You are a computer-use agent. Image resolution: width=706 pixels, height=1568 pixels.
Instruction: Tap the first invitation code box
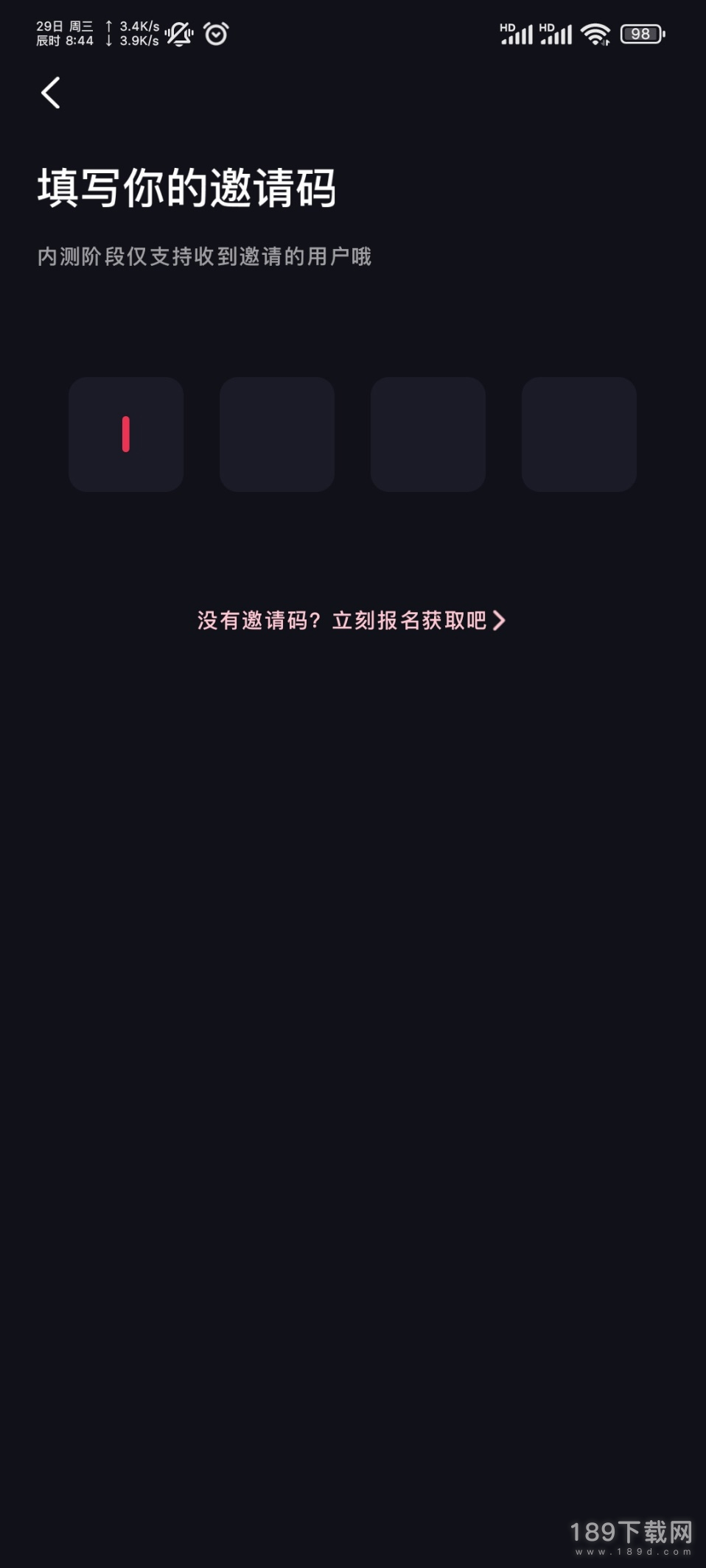[x=126, y=435]
